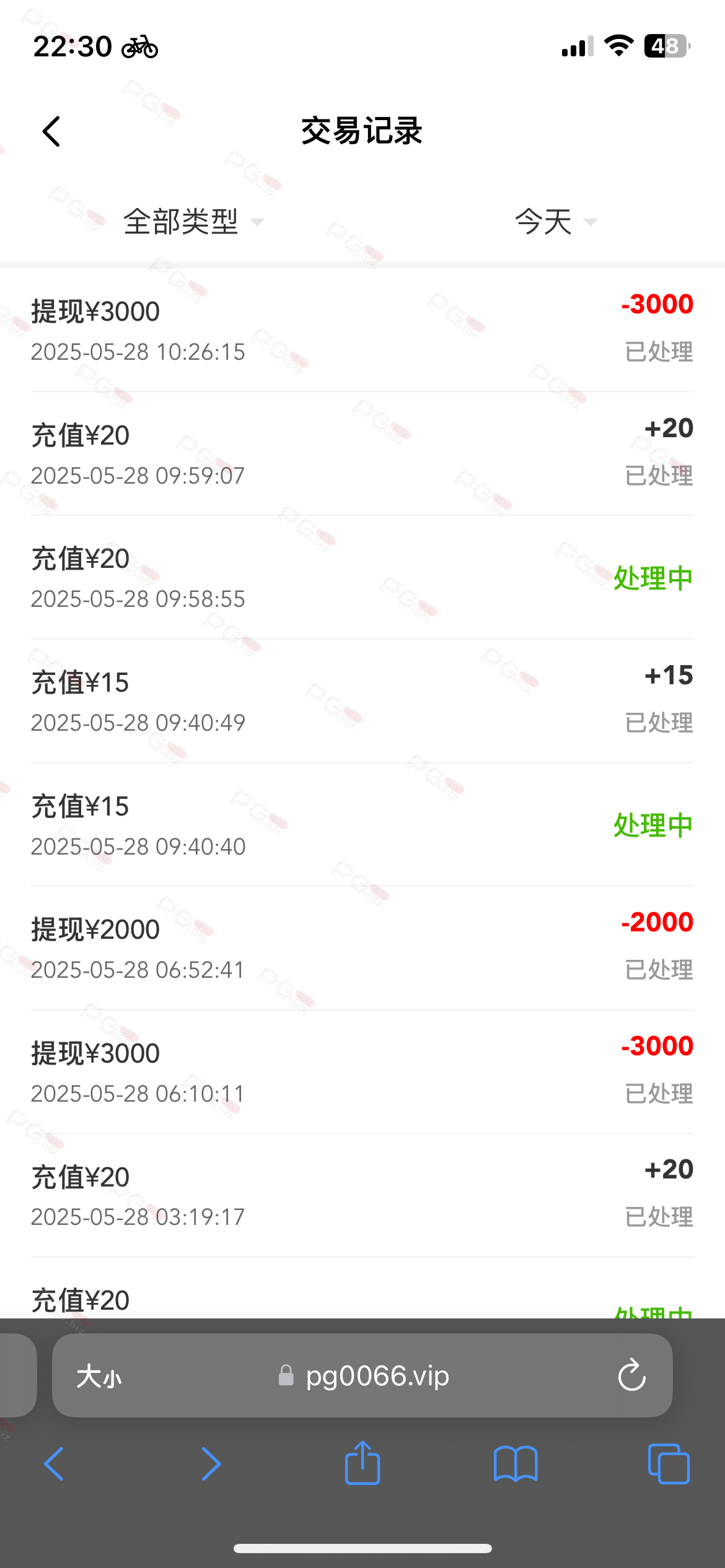Go back from the 交易记录 page
The height and width of the screenshot is (1568, 725).
(x=51, y=131)
